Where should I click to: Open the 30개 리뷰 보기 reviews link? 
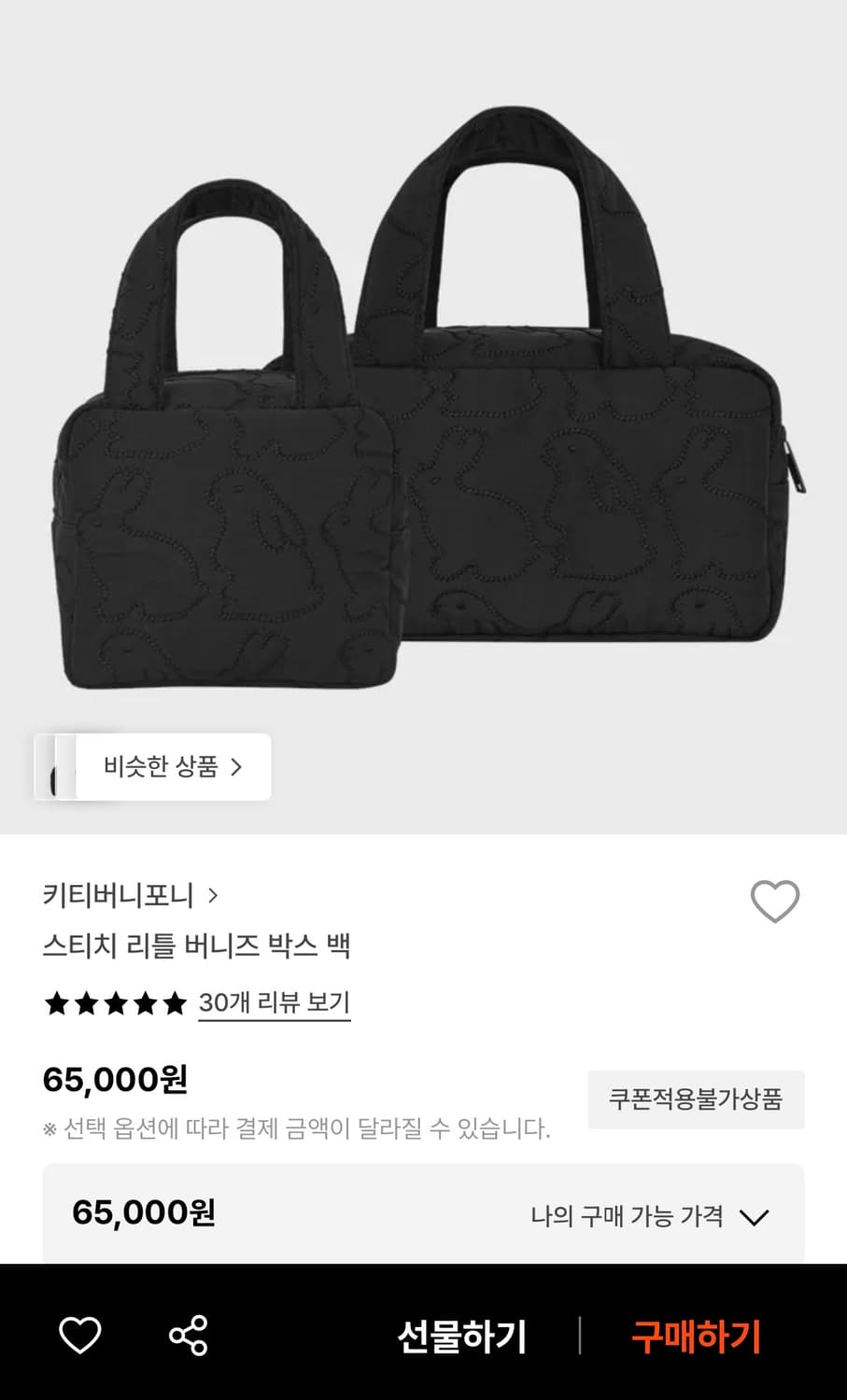274,1002
